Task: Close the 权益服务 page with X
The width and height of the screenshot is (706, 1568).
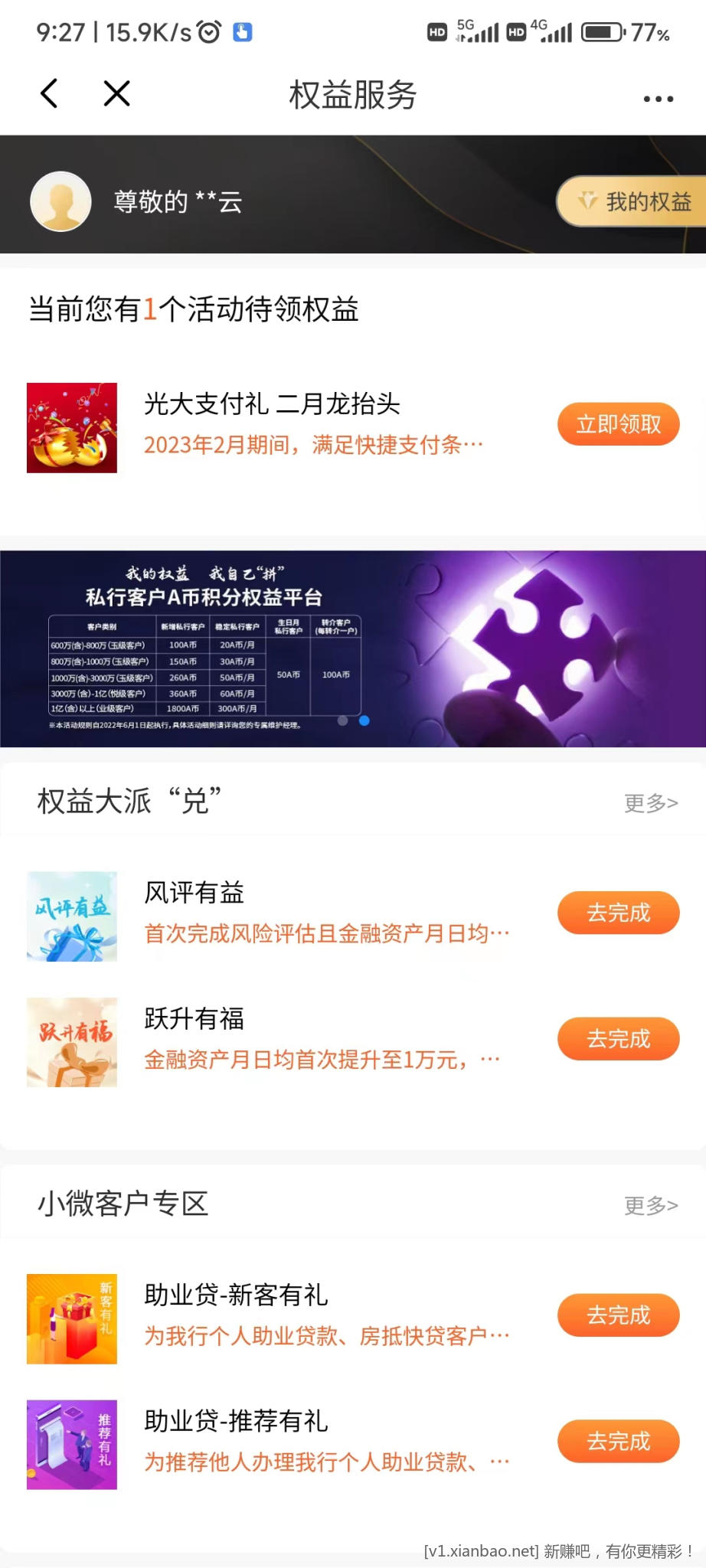Action: tap(116, 94)
